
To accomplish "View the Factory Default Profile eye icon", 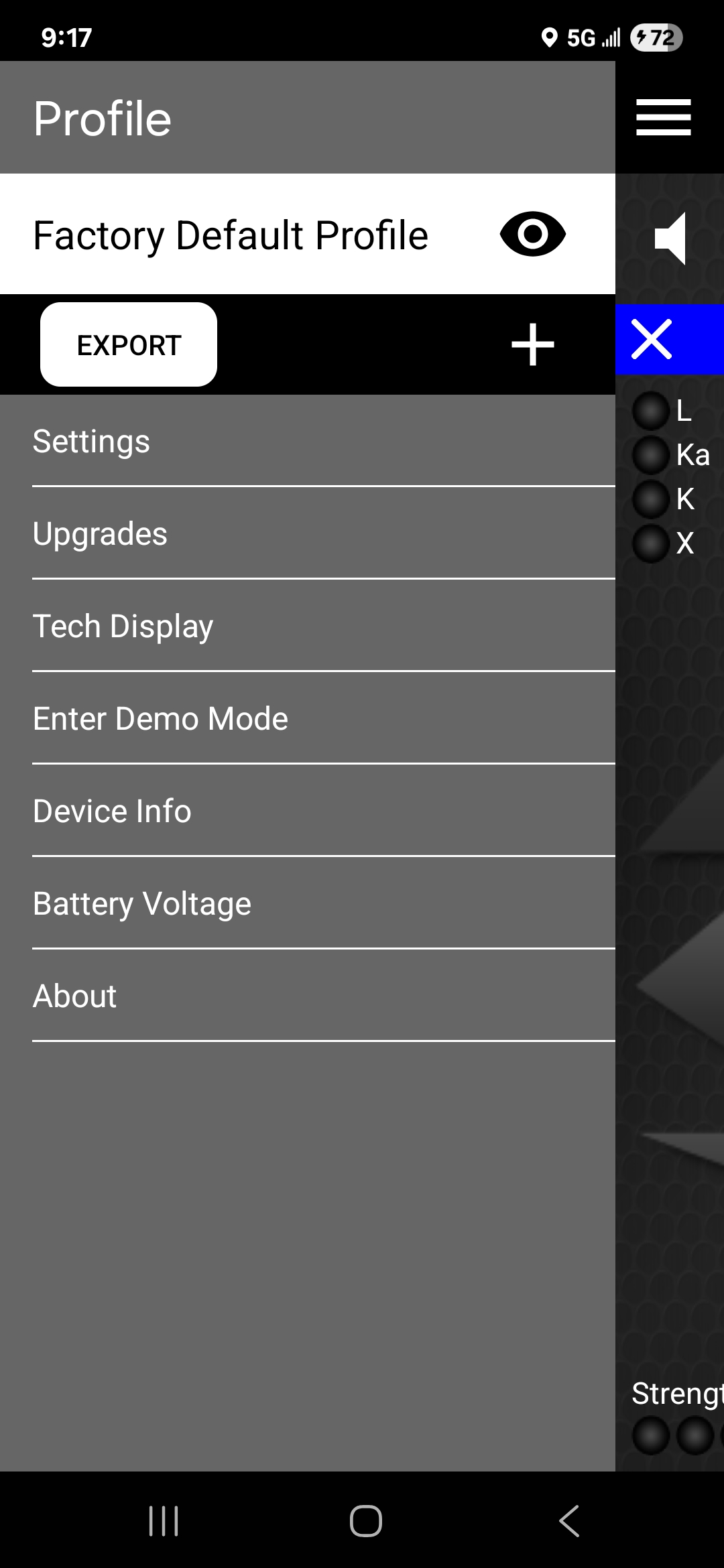I will (x=533, y=235).
